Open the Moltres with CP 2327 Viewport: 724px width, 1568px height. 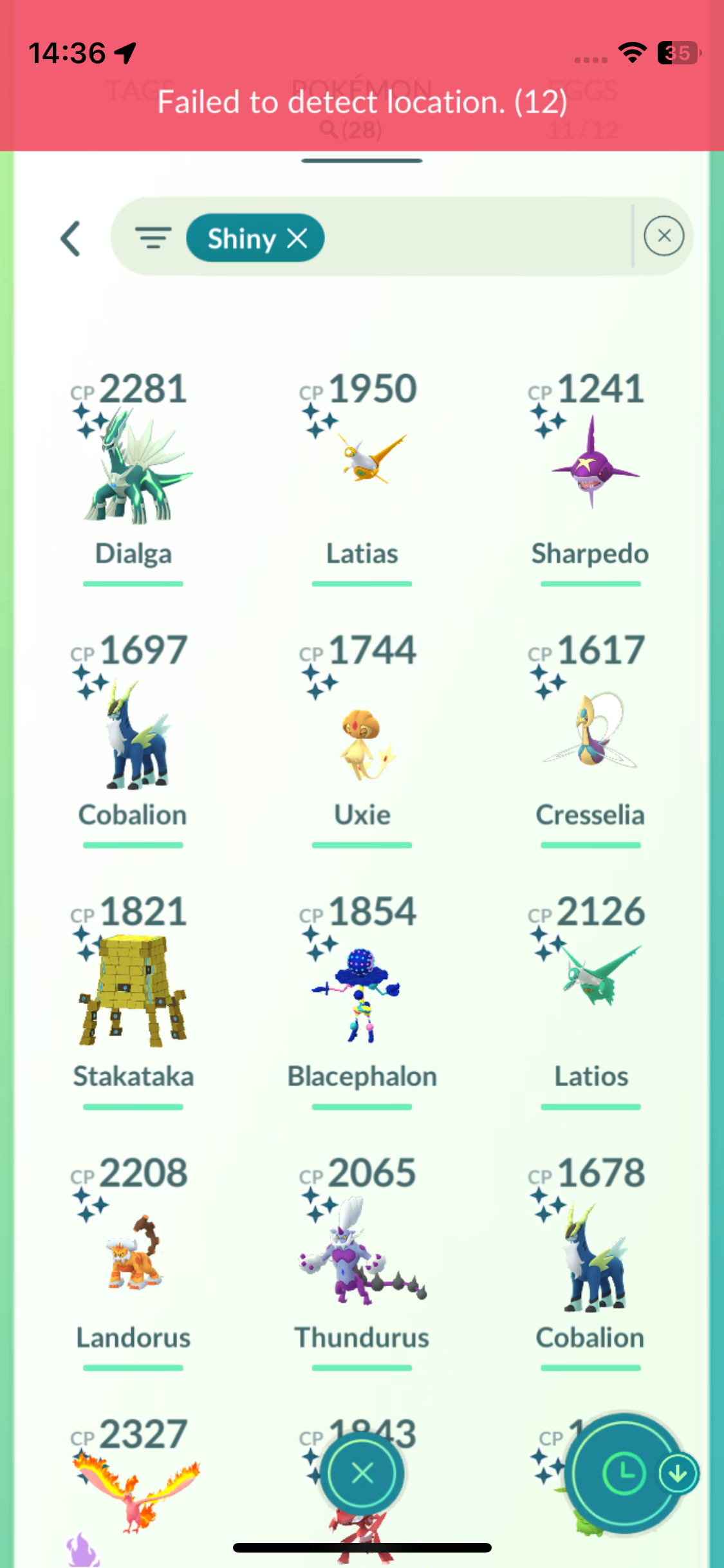click(133, 1493)
